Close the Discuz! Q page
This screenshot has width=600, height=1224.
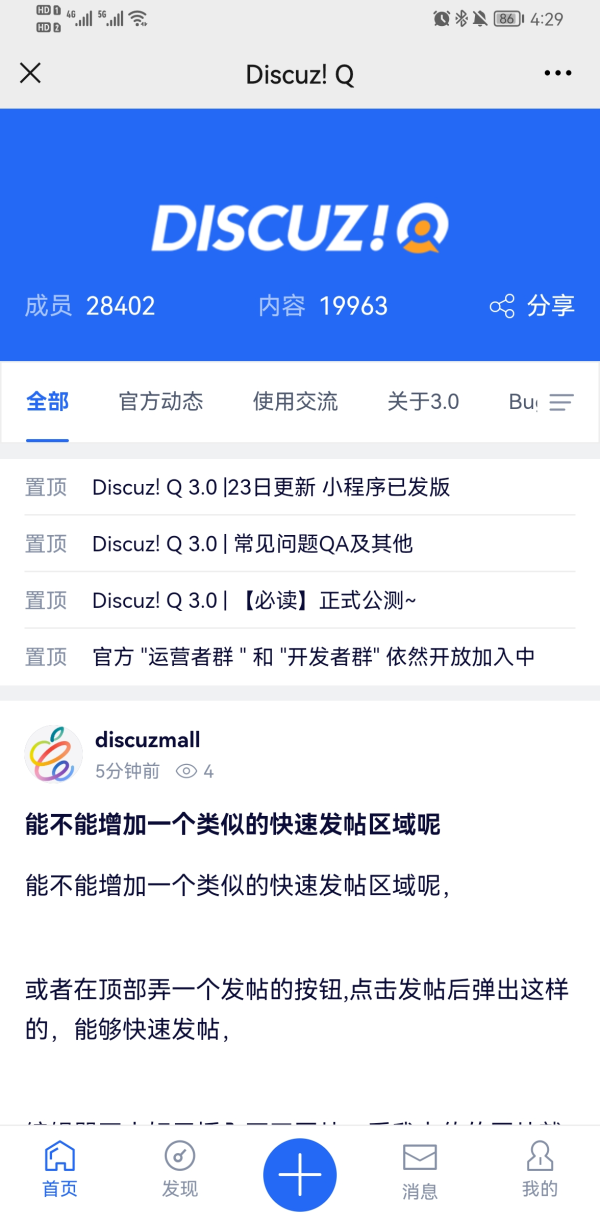31,74
